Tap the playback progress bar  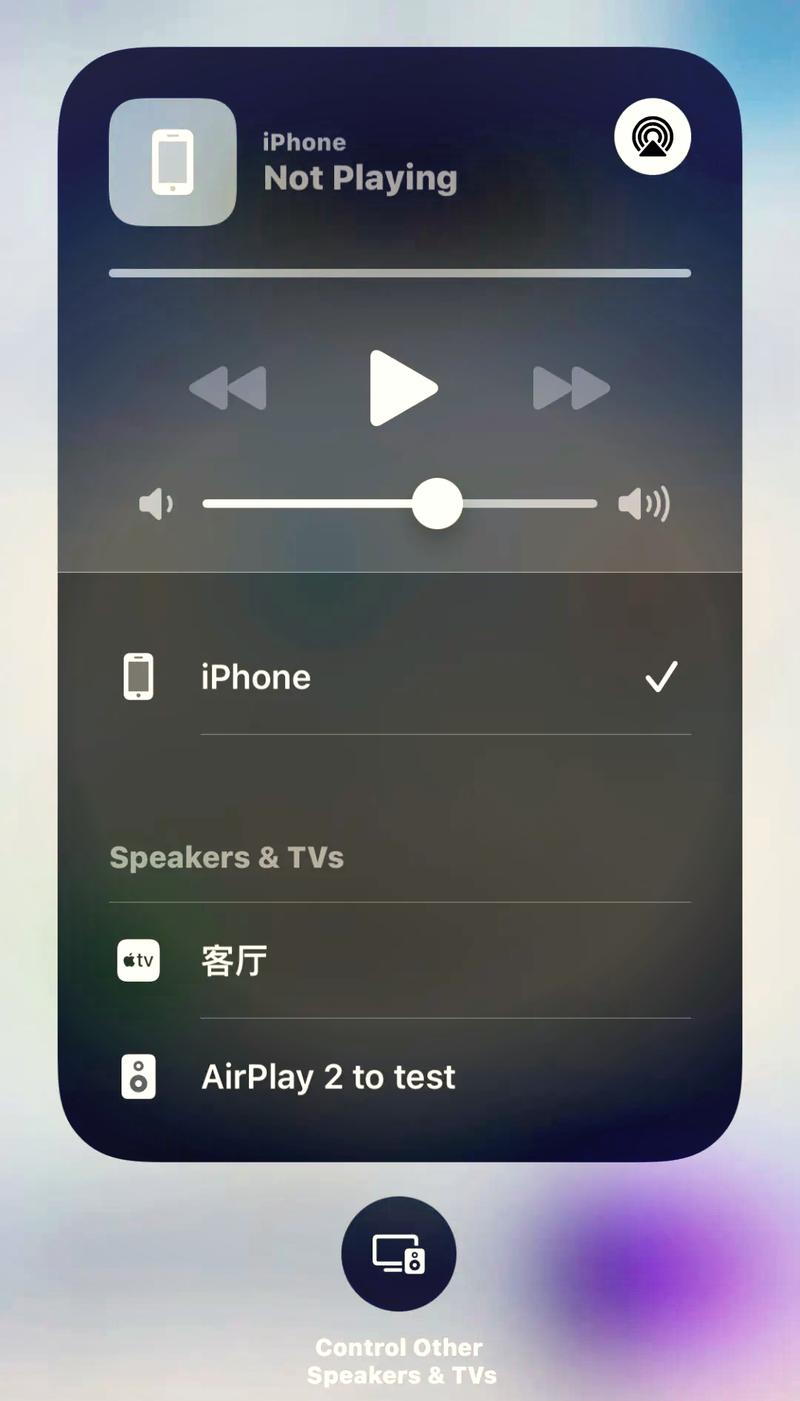pos(400,273)
